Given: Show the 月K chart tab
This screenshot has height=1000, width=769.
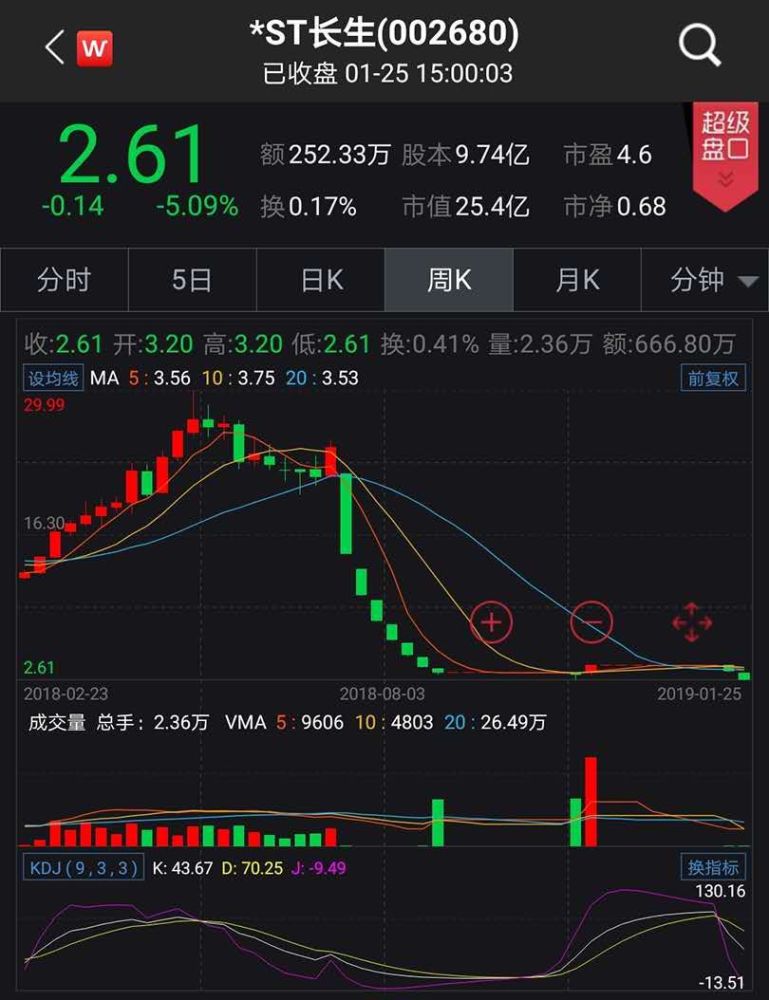Looking at the screenshot, I should (577, 280).
